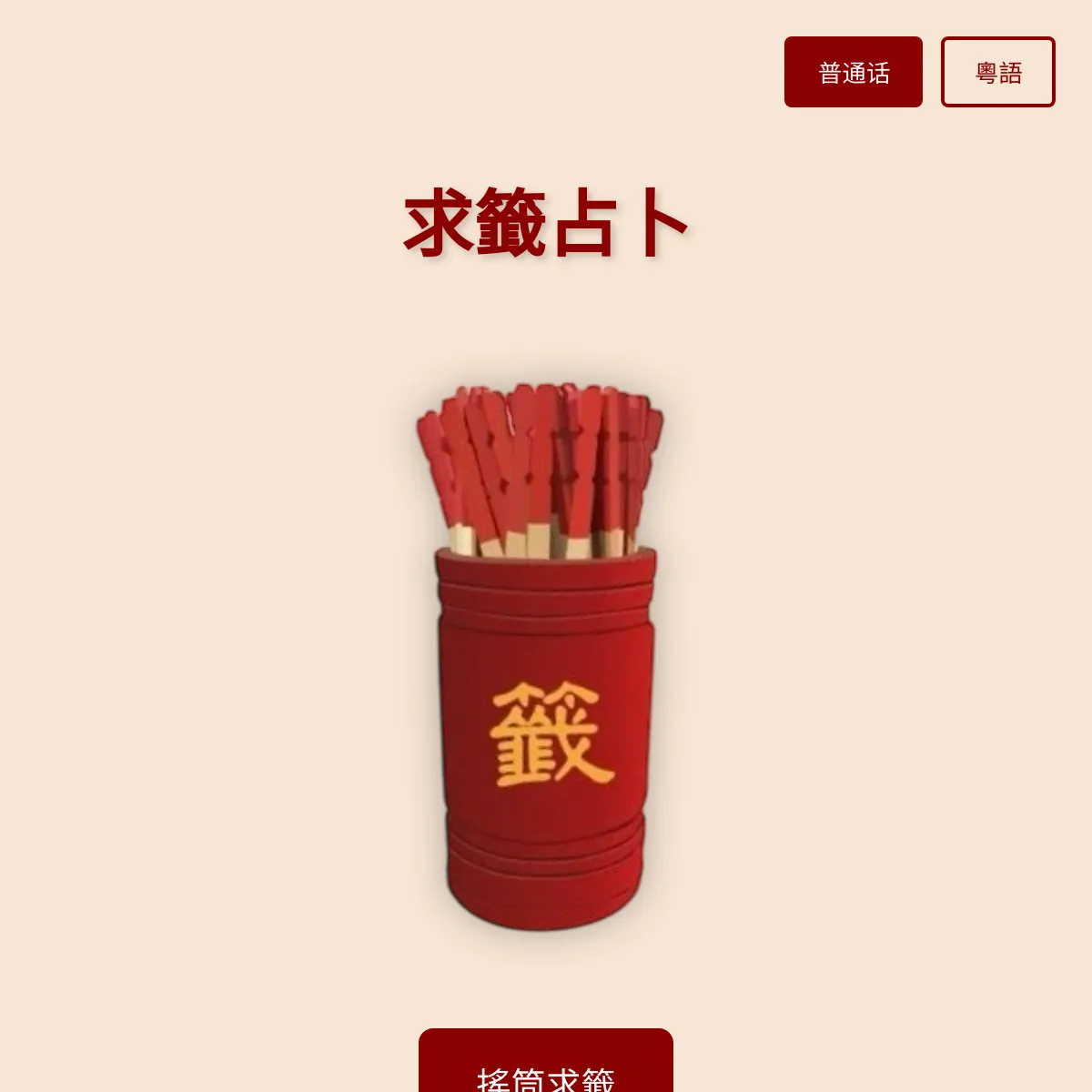This screenshot has height=1092, width=1092.
Task: Select the 粤語 language option
Action: [x=997, y=73]
